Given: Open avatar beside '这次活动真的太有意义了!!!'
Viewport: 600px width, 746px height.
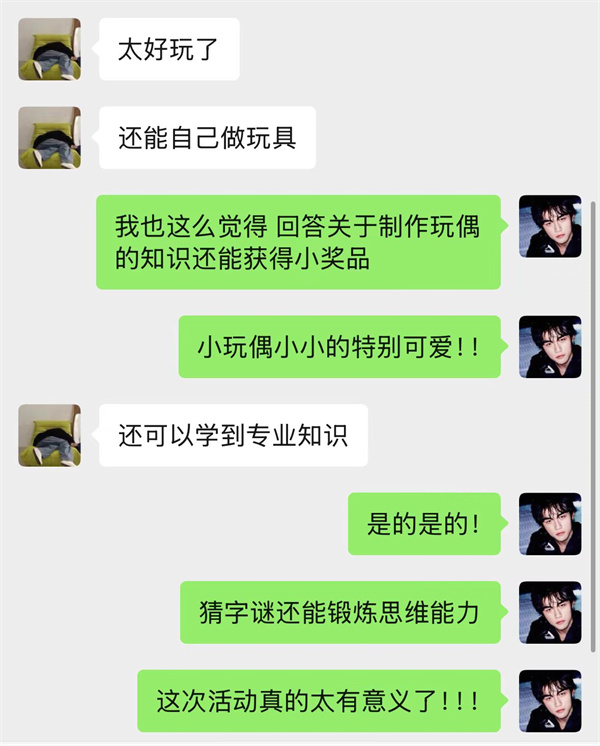Looking at the screenshot, I should (550, 701).
